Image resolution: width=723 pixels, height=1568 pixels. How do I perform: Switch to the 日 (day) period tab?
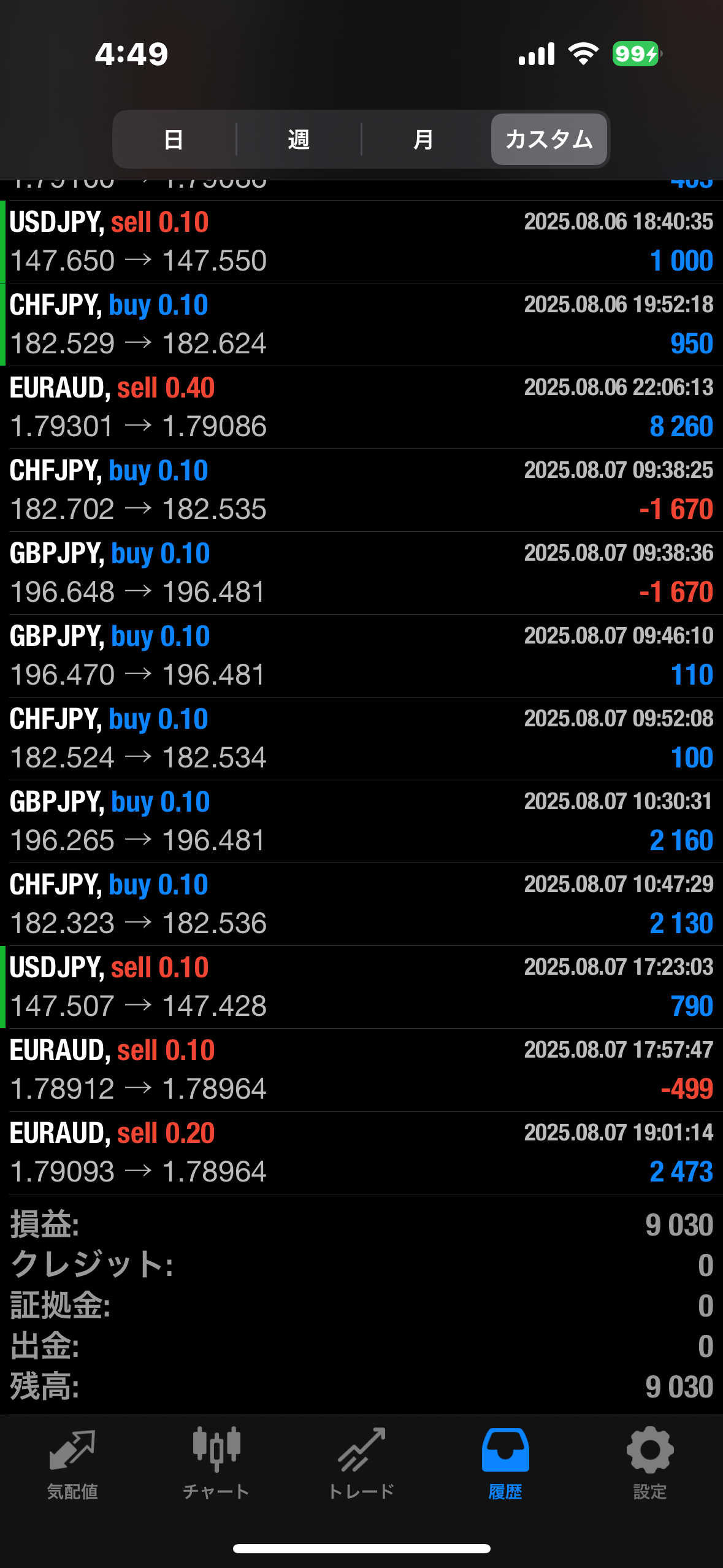[x=174, y=140]
